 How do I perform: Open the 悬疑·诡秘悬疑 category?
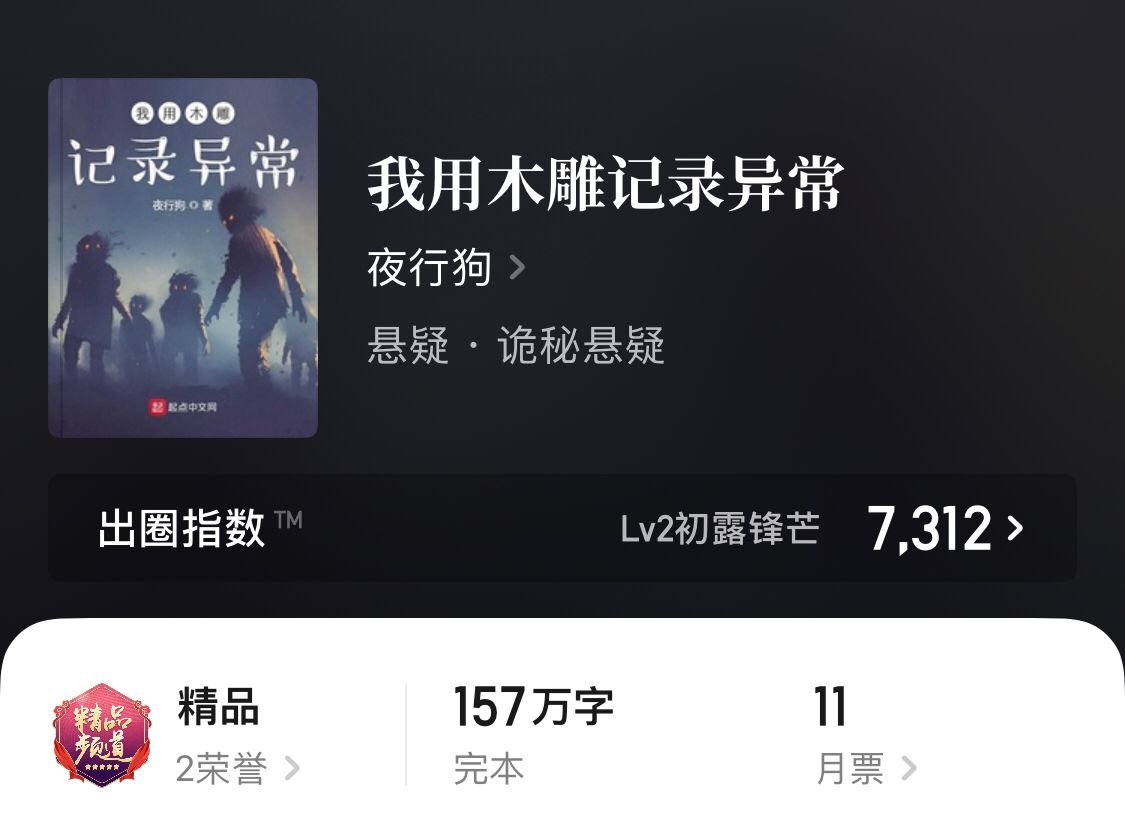(x=515, y=347)
